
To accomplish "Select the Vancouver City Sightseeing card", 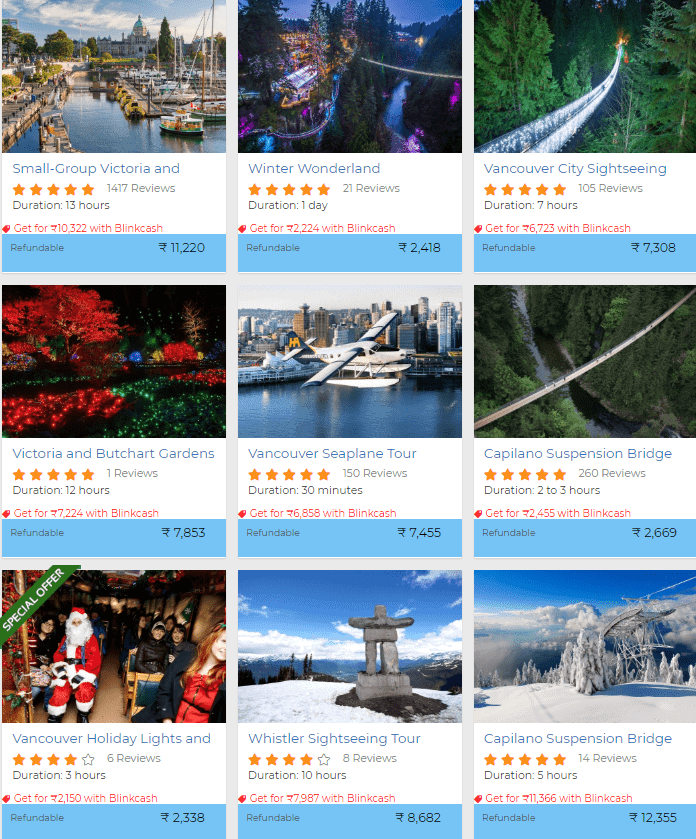I will tap(575, 169).
